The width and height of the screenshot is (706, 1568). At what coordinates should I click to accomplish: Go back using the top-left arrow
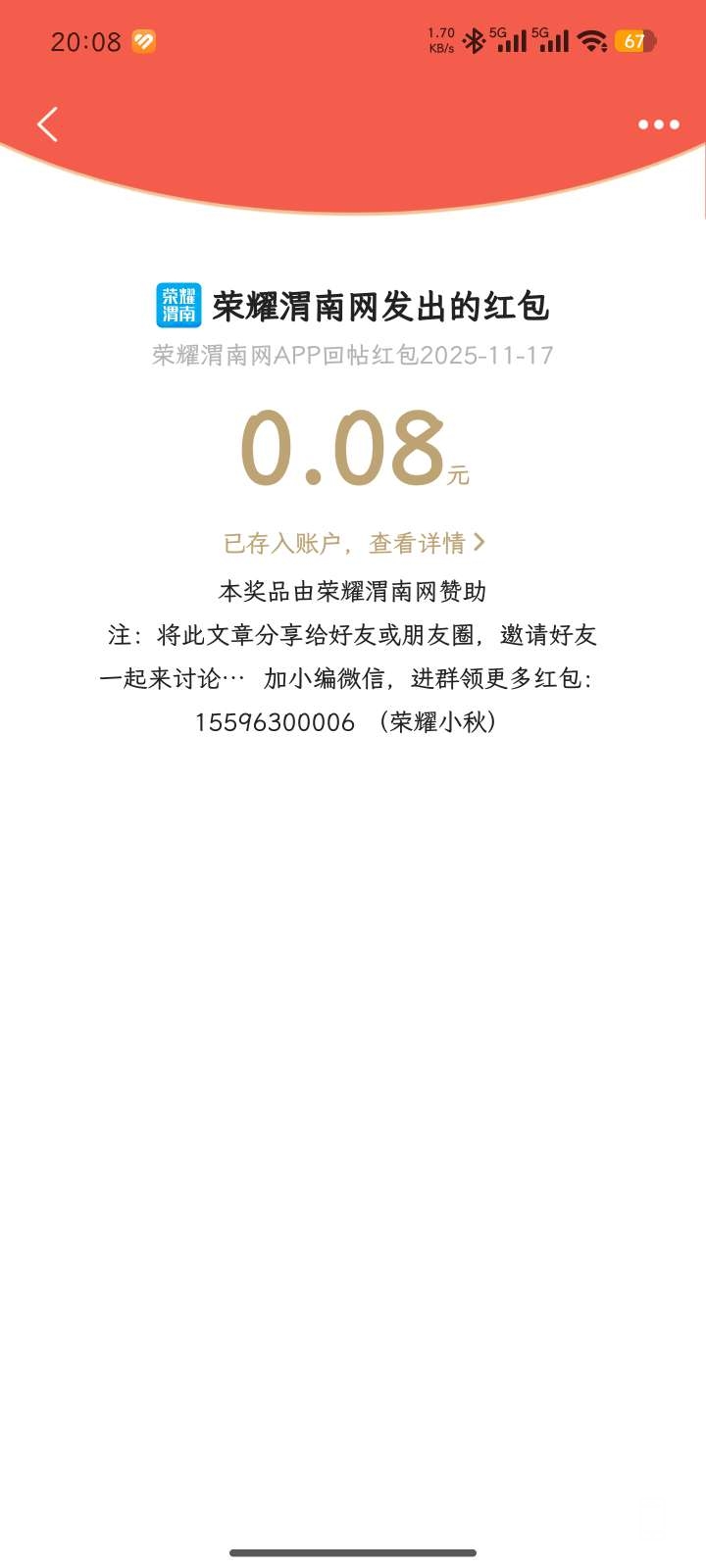47,124
